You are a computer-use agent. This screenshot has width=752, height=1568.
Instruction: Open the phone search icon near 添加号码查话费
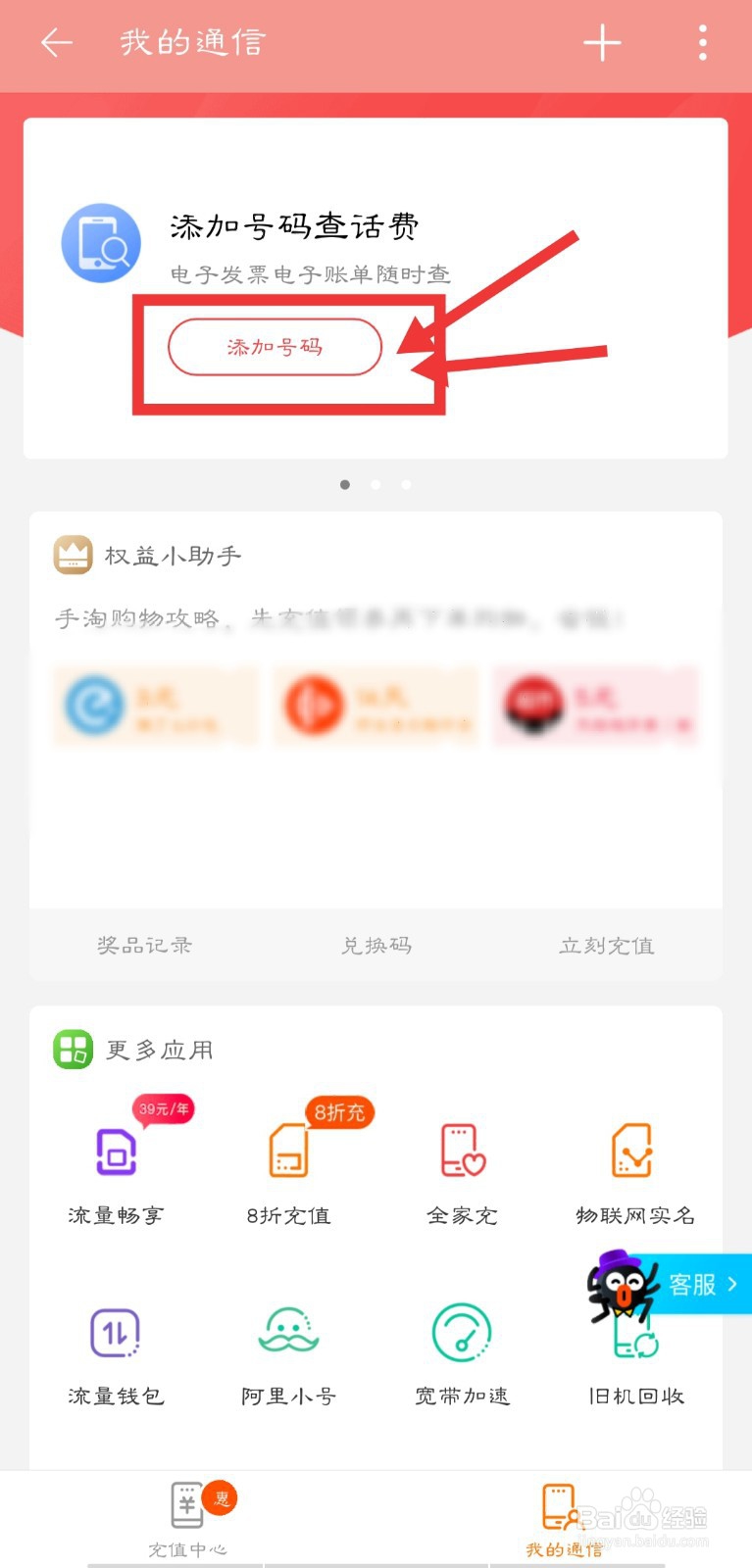coord(101,243)
